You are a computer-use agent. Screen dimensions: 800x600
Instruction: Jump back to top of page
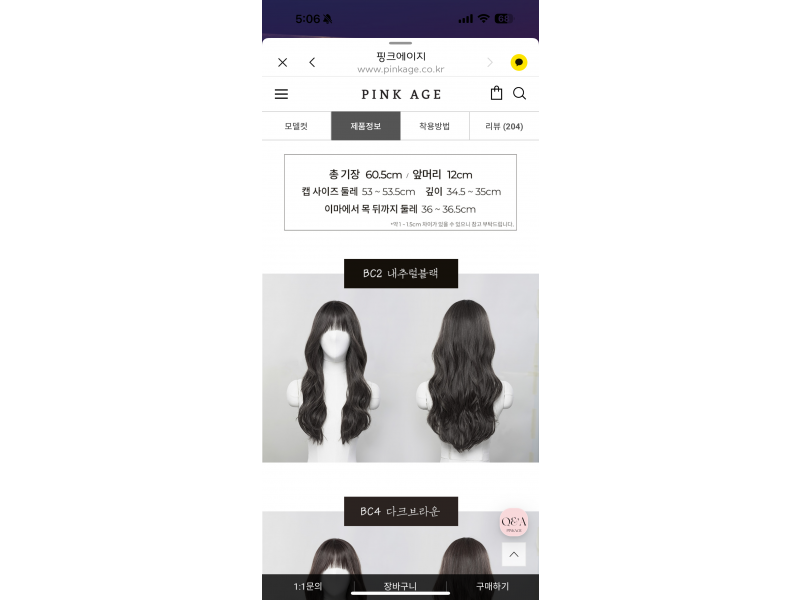coord(514,554)
